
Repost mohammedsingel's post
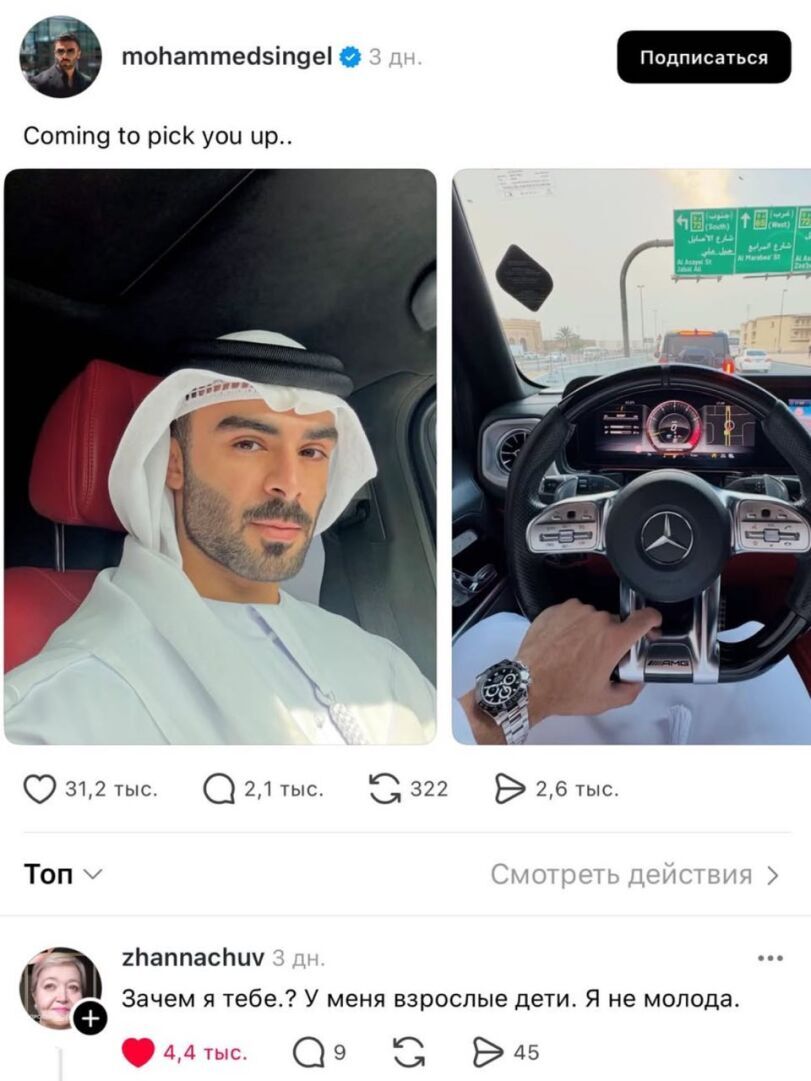(x=384, y=790)
